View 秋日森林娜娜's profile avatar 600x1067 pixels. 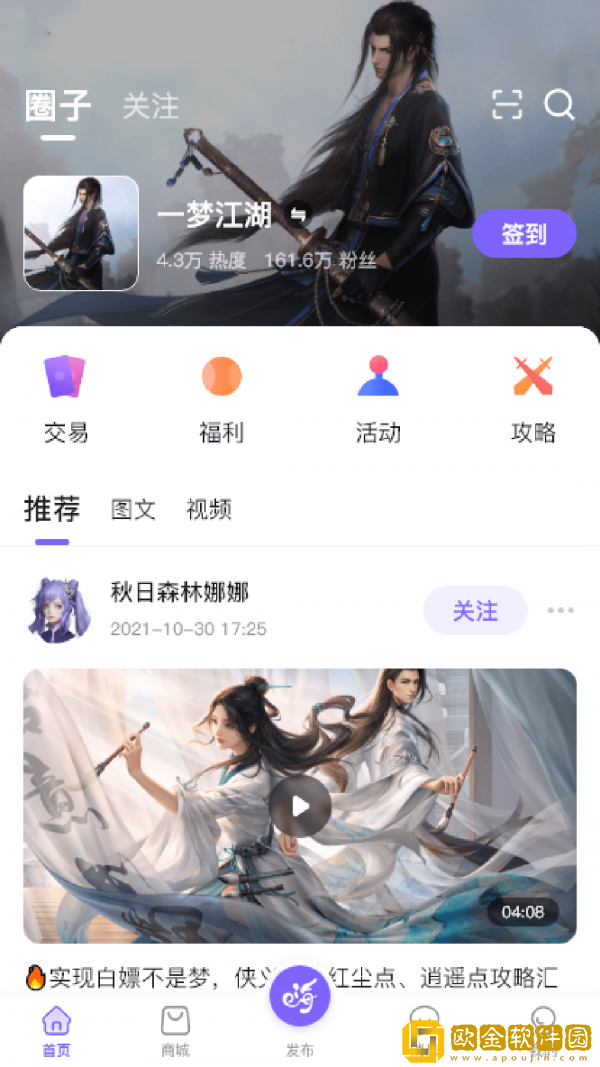tap(57, 609)
